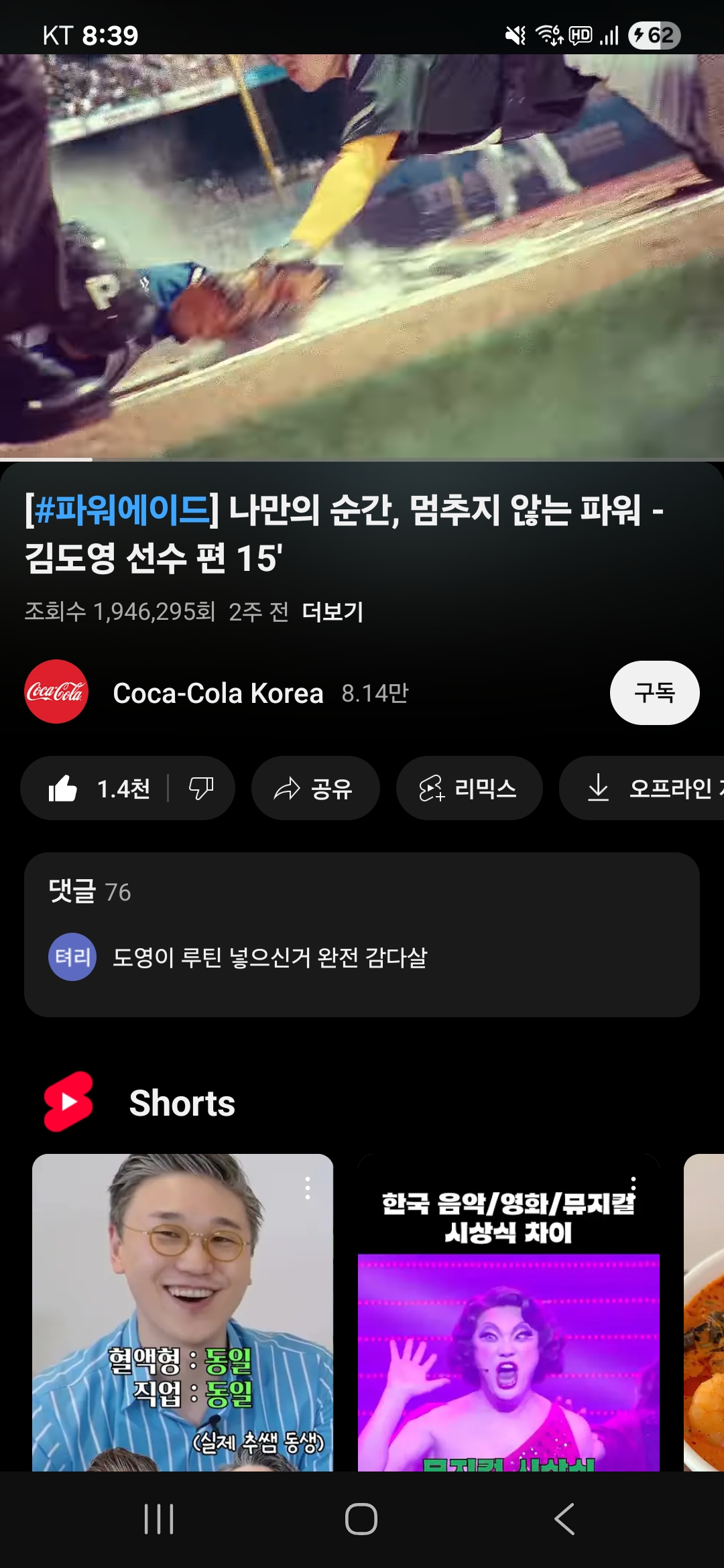Expand description with 더보기

point(333,612)
